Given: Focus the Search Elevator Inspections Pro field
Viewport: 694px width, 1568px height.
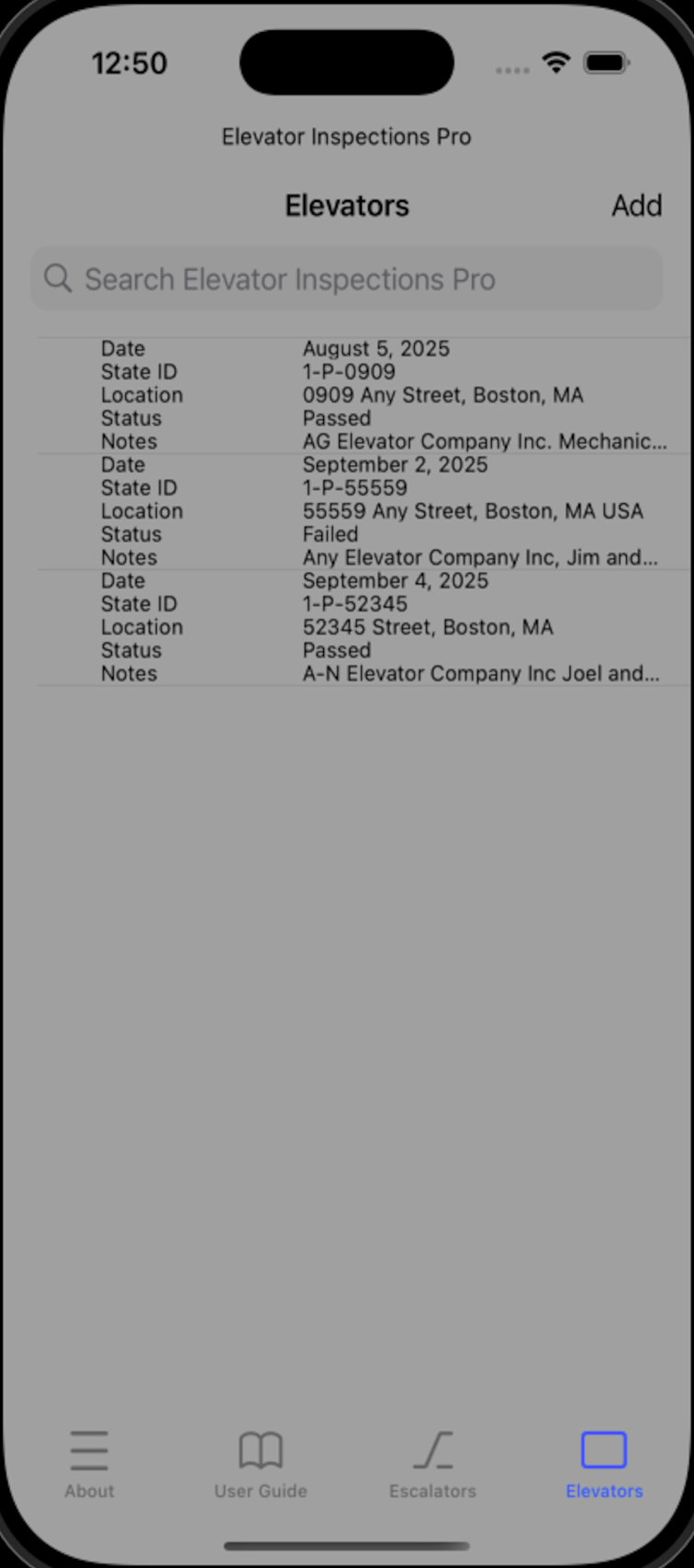Looking at the screenshot, I should pyautogui.click(x=347, y=279).
